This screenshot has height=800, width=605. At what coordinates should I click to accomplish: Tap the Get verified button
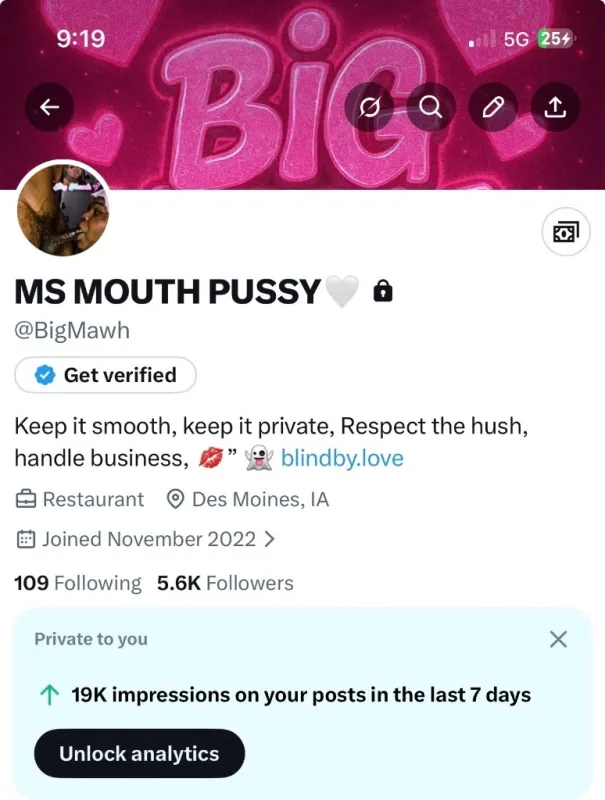click(x=105, y=375)
